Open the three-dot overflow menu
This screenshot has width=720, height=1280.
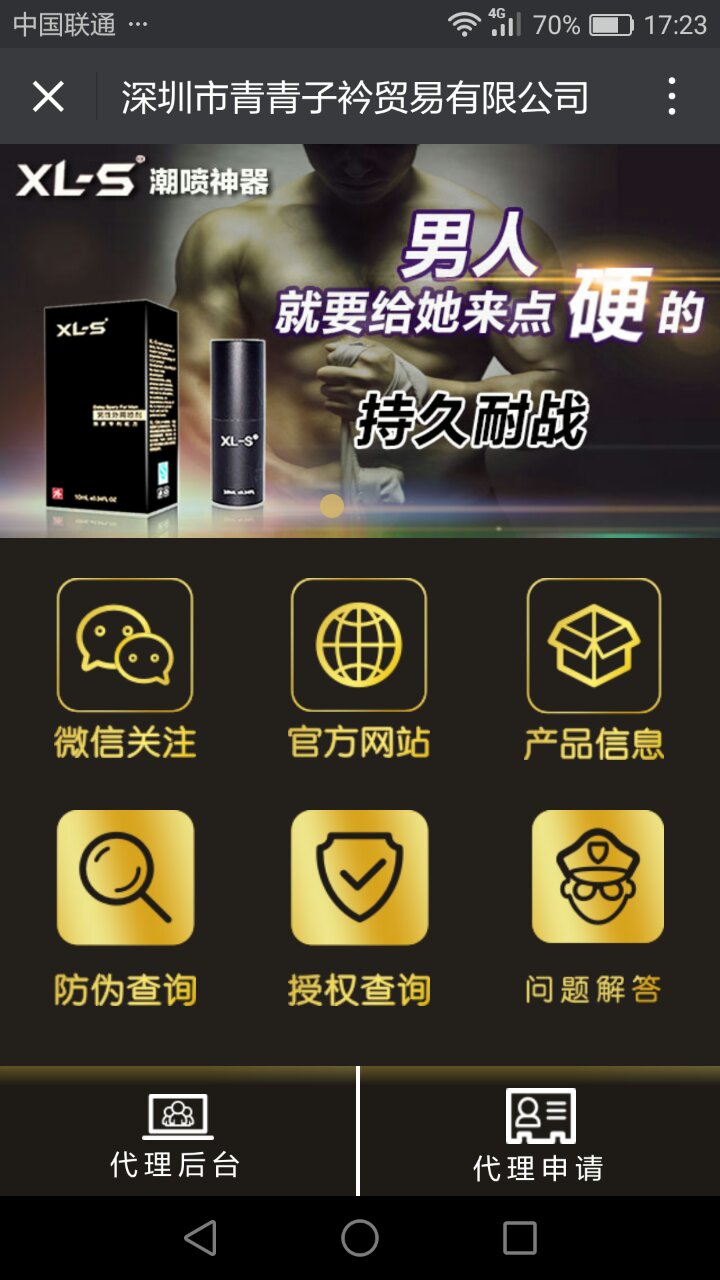[x=672, y=97]
